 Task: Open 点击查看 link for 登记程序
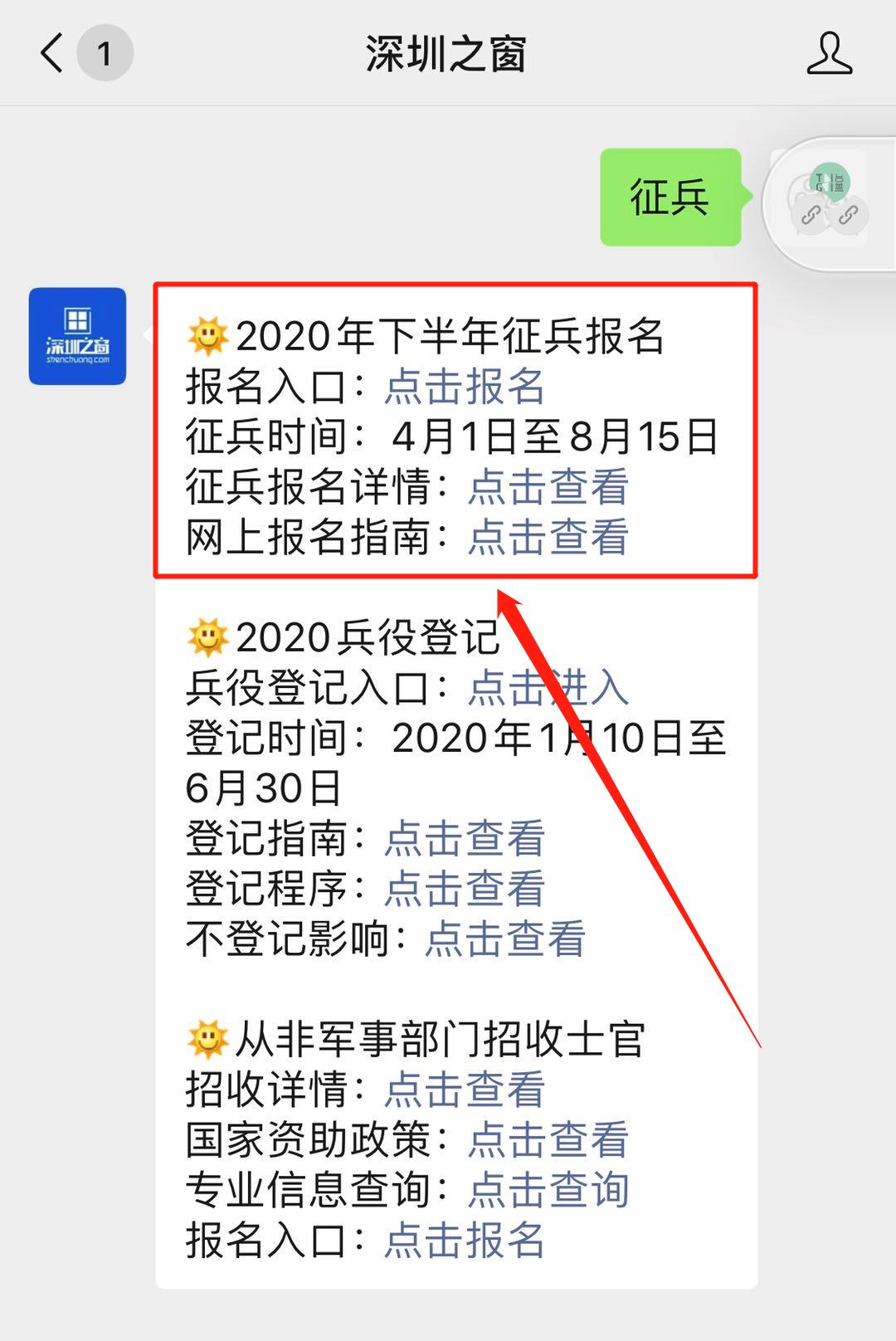pos(465,890)
